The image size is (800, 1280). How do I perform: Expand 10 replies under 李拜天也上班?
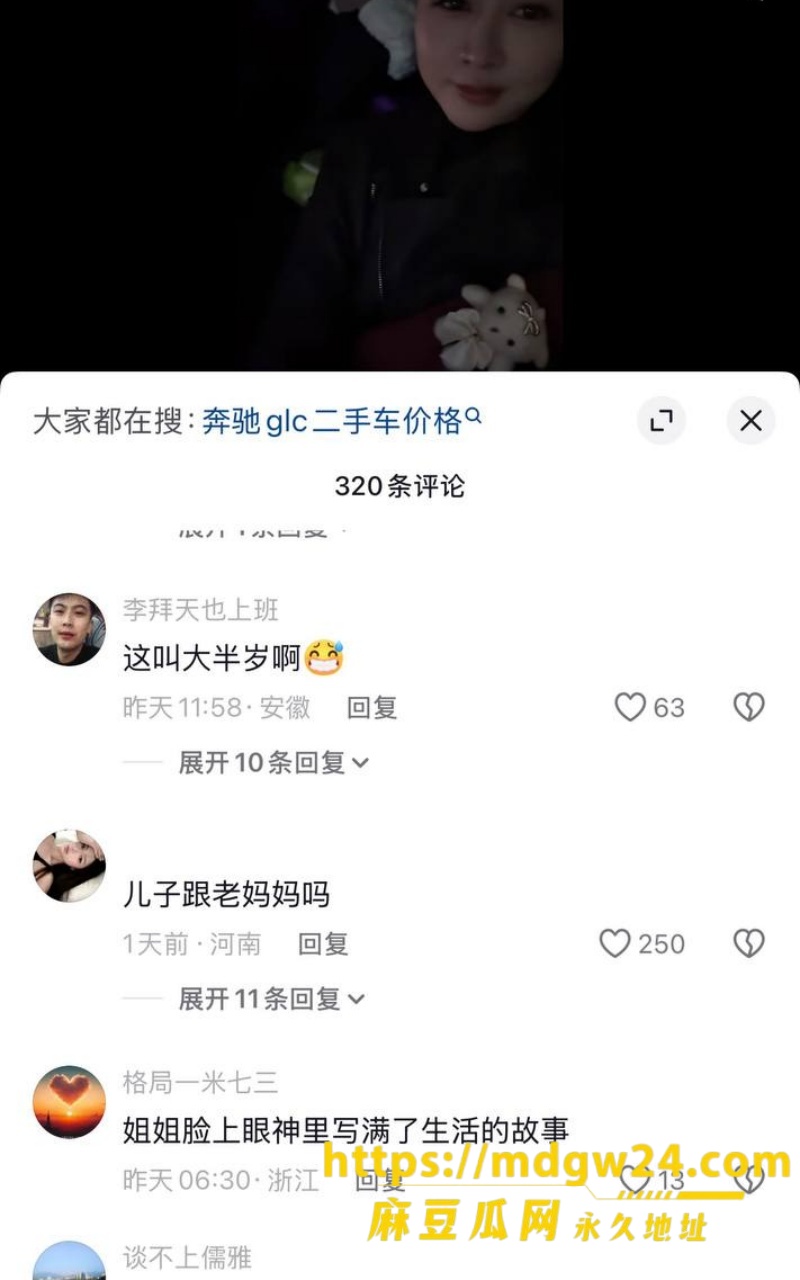273,763
